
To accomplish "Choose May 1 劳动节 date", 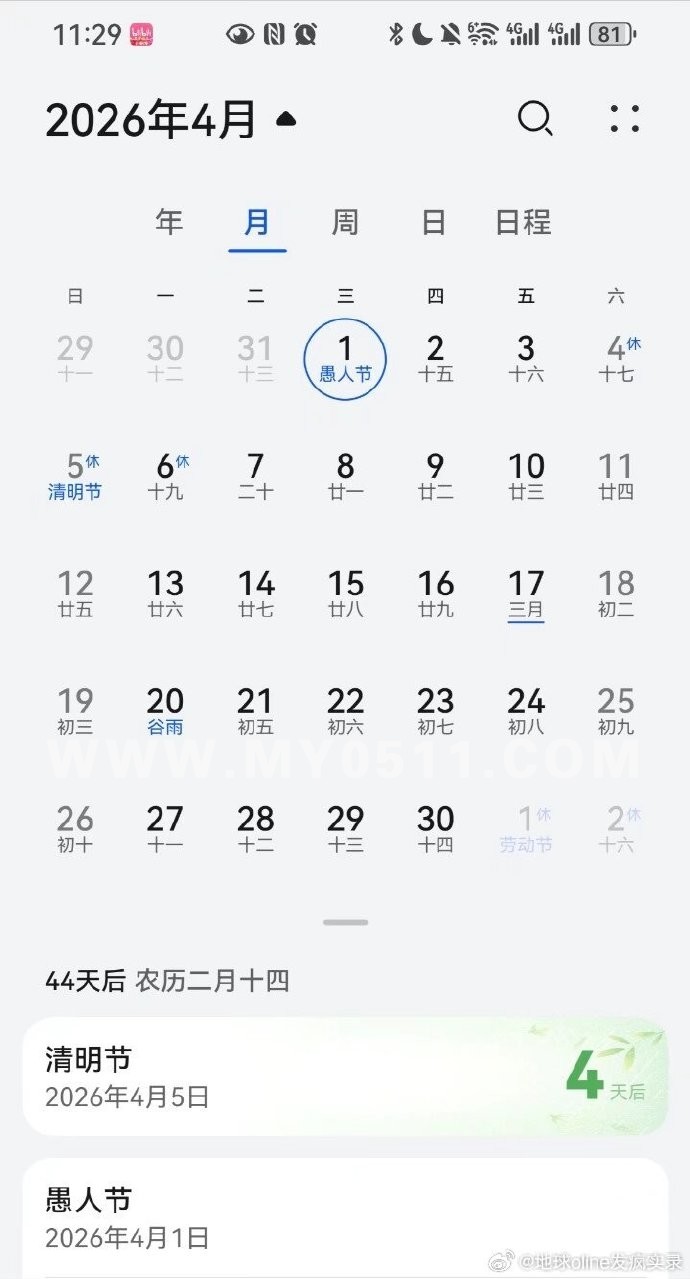I will coord(526,829).
